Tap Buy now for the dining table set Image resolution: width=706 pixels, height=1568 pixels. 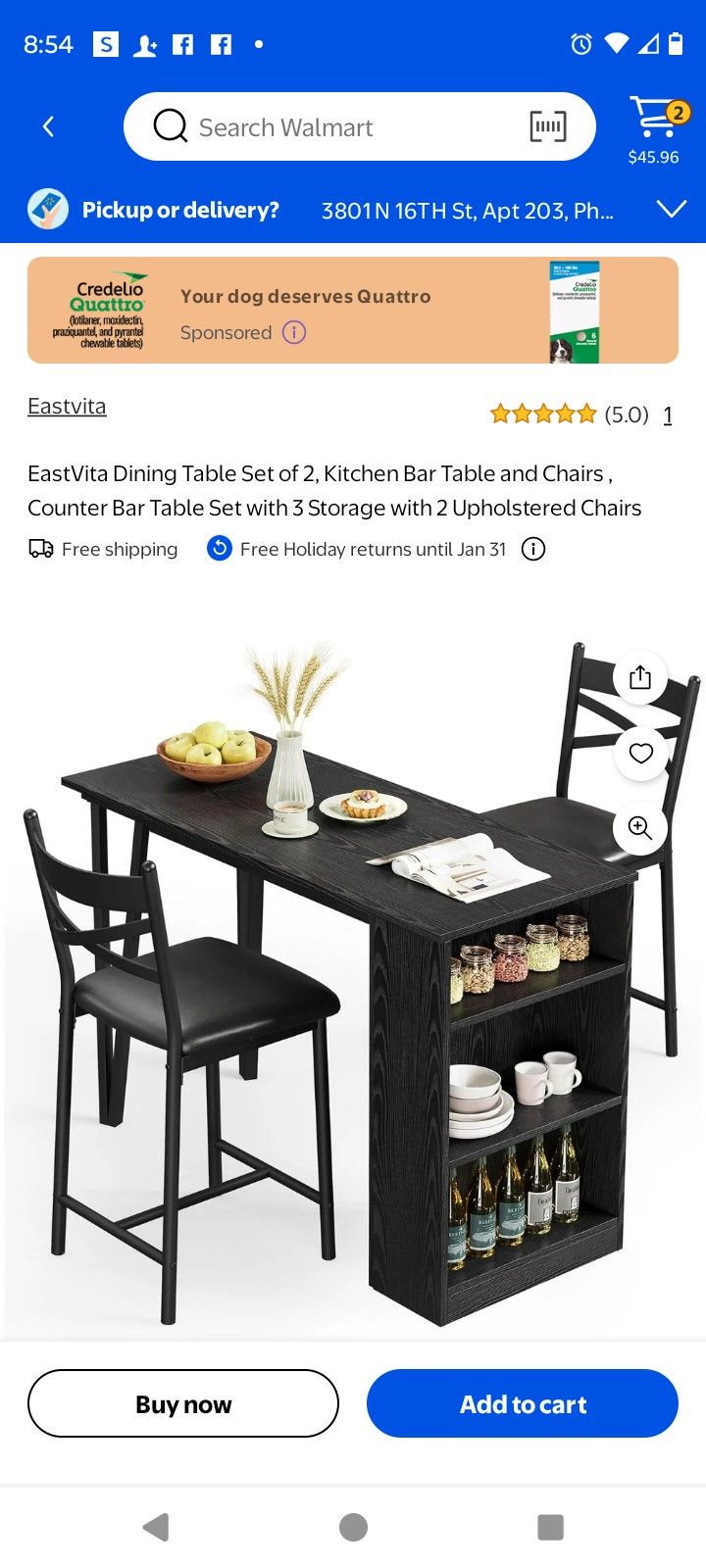(x=182, y=1403)
